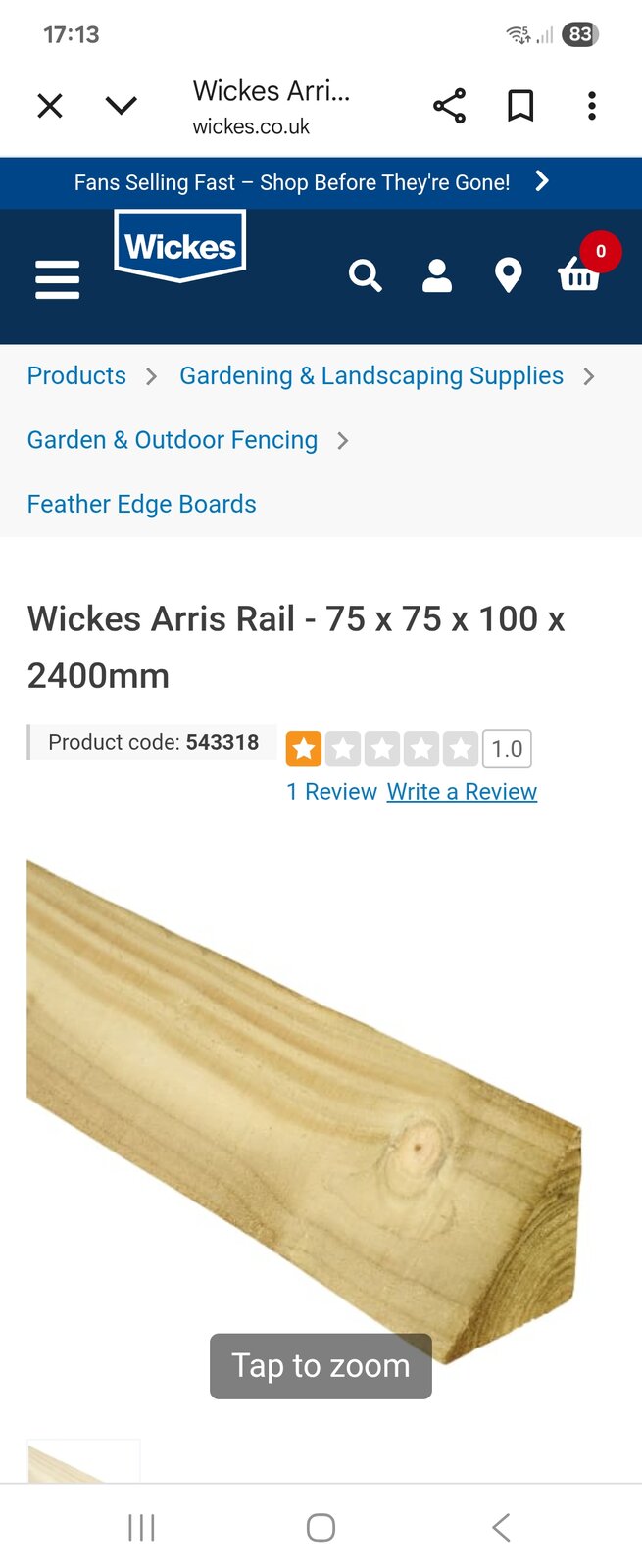Image resolution: width=642 pixels, height=1568 pixels.
Task: Open the site search
Action: pos(365,276)
